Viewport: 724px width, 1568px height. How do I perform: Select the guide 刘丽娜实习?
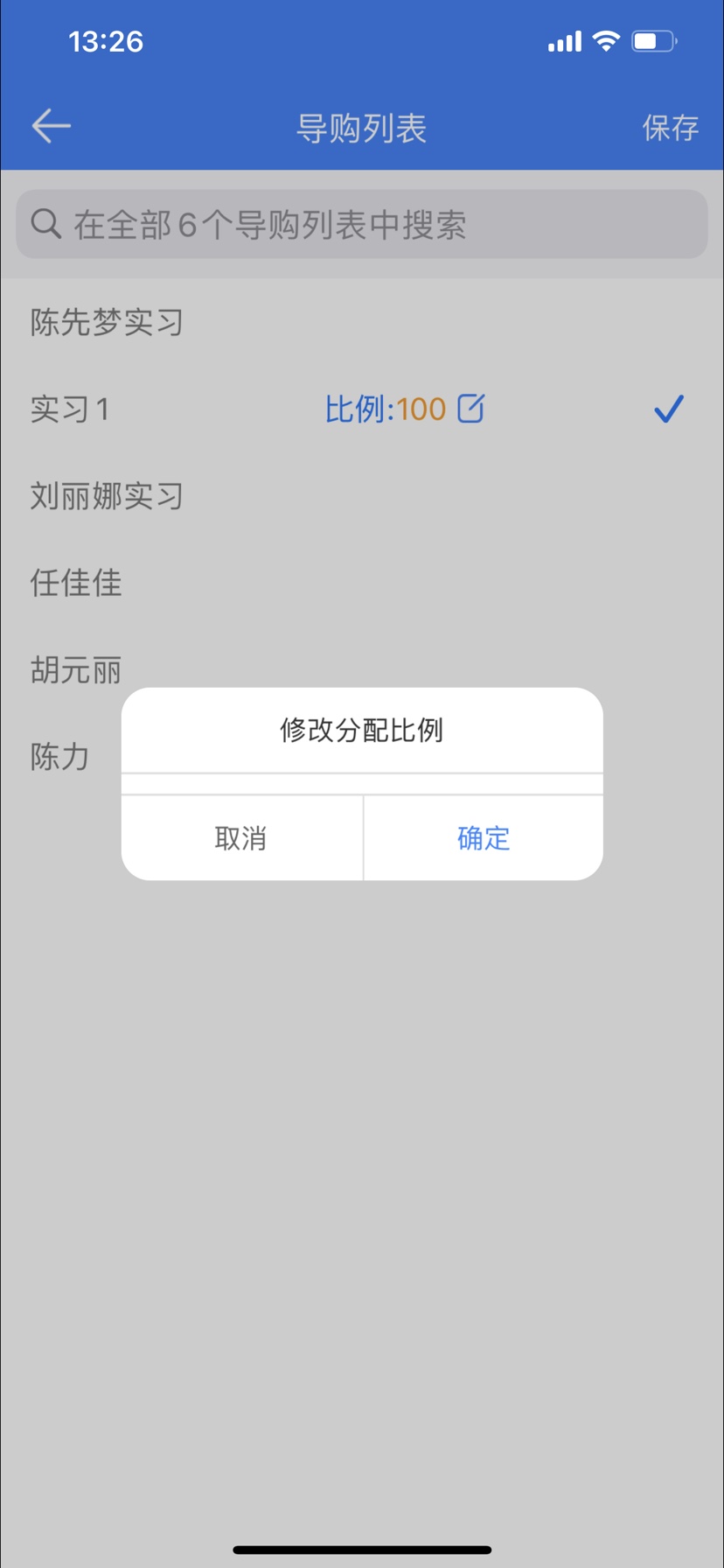coord(107,496)
